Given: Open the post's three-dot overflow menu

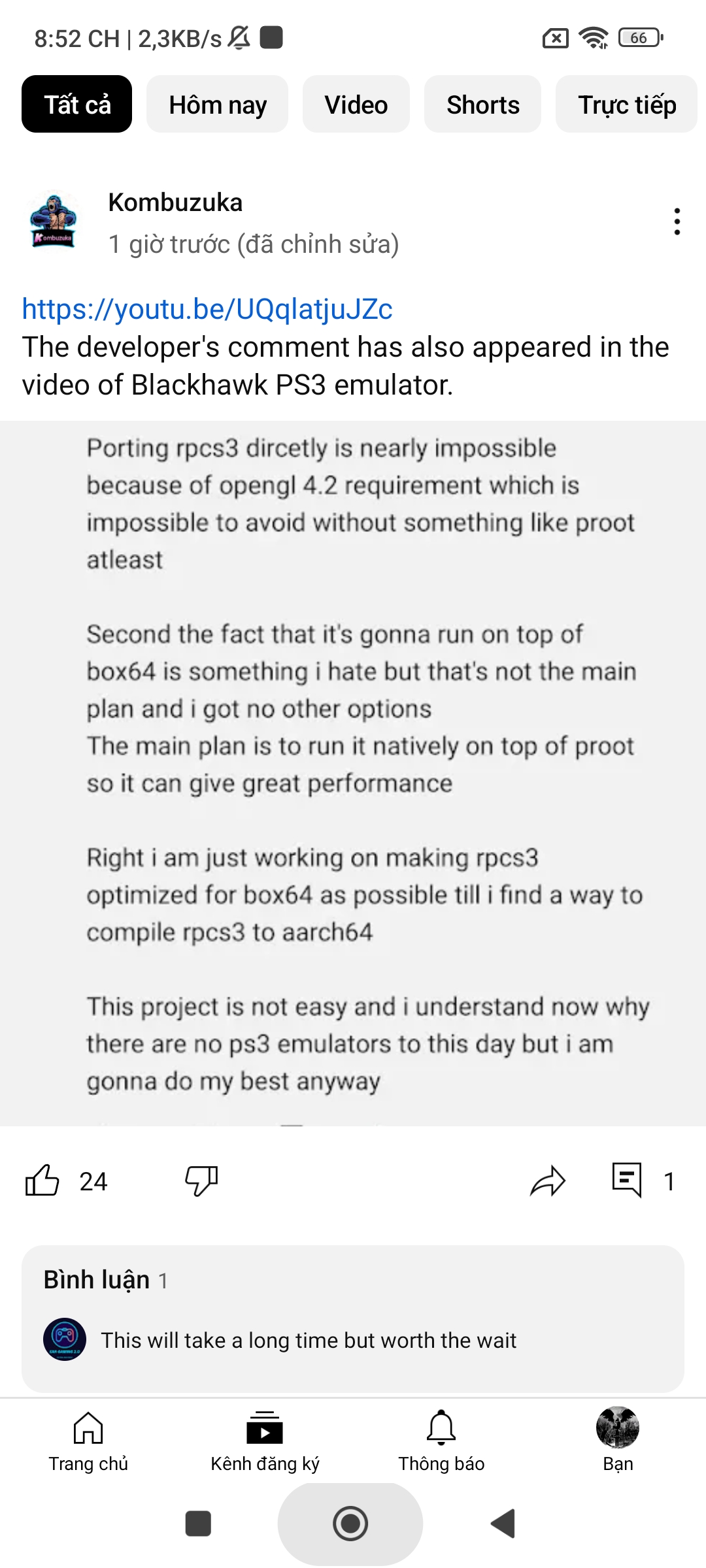Looking at the screenshot, I should (677, 221).
